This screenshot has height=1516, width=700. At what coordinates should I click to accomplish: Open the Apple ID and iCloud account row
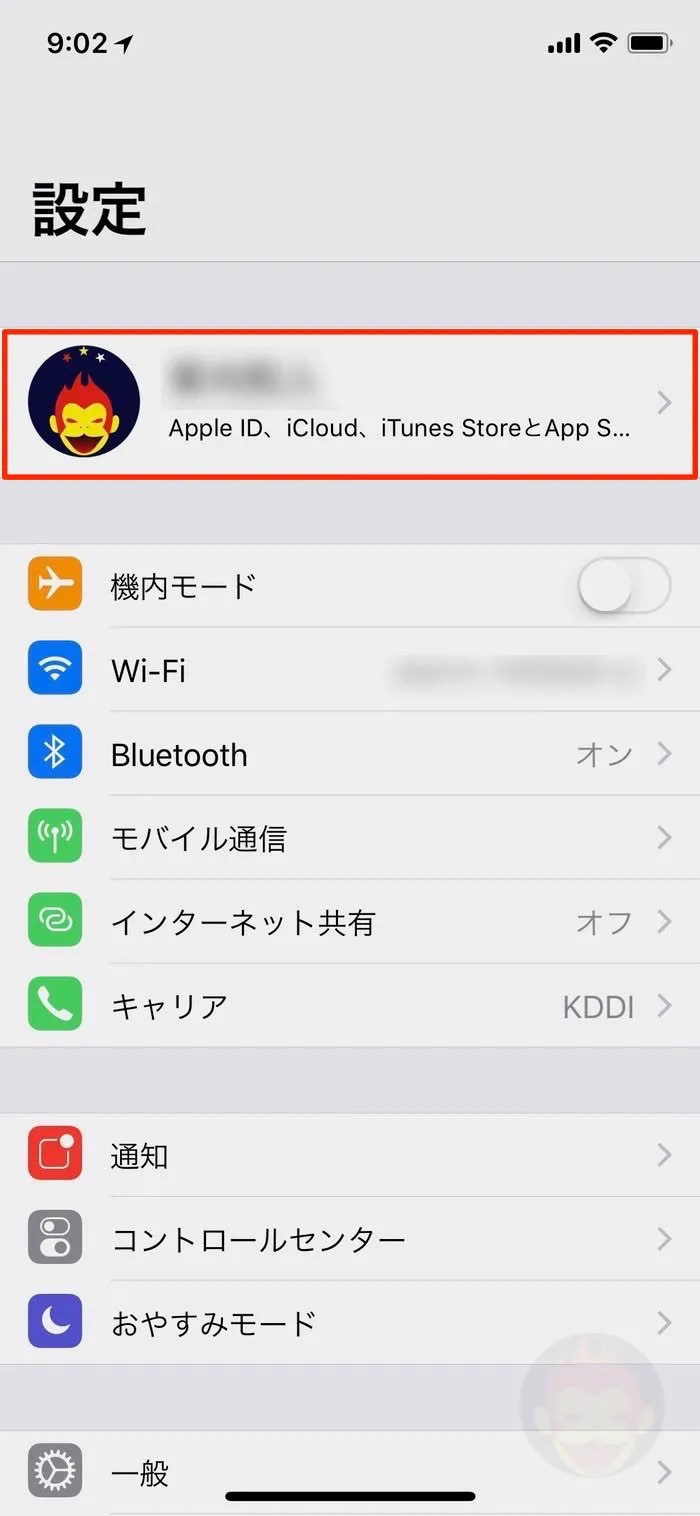(x=350, y=403)
